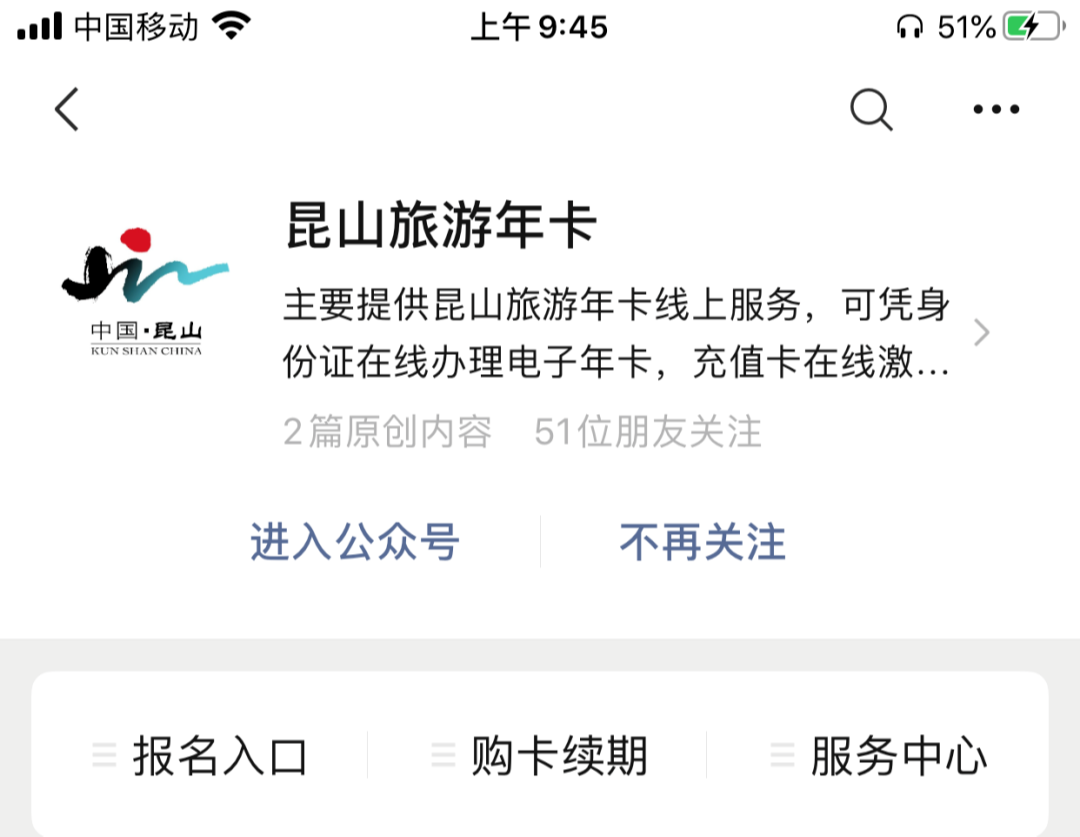Expand the account description with the chevron
The width and height of the screenshot is (1080, 837).
coord(981,333)
